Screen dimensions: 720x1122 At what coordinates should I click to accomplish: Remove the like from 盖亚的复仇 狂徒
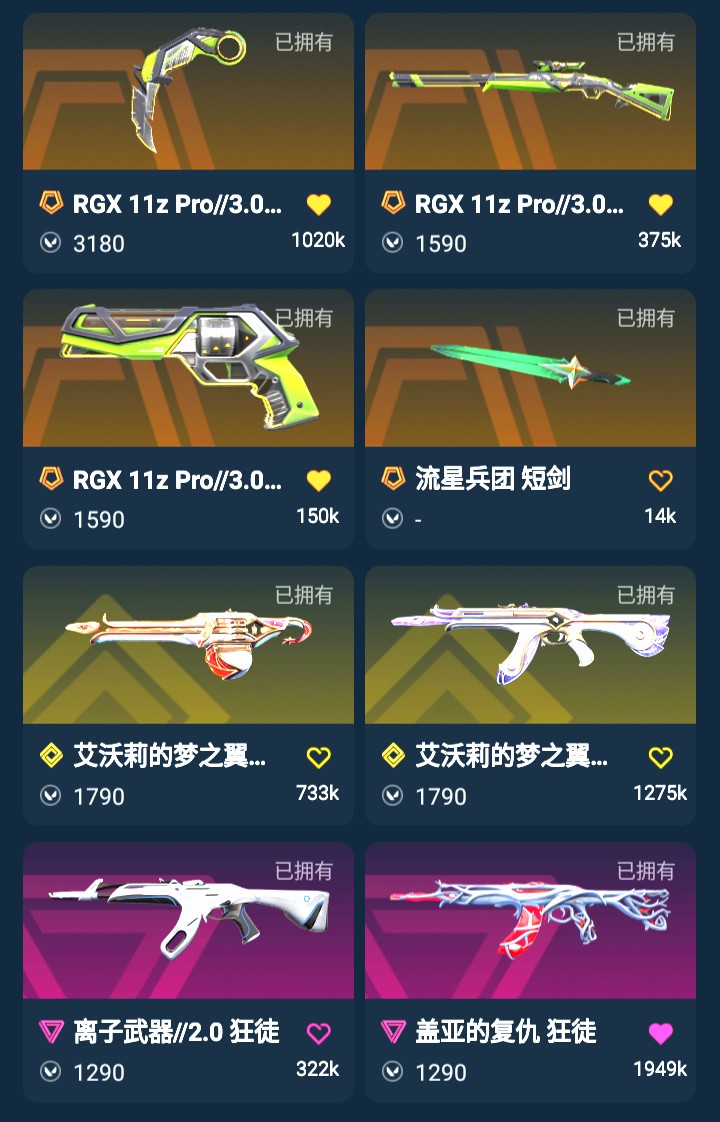(x=660, y=1033)
